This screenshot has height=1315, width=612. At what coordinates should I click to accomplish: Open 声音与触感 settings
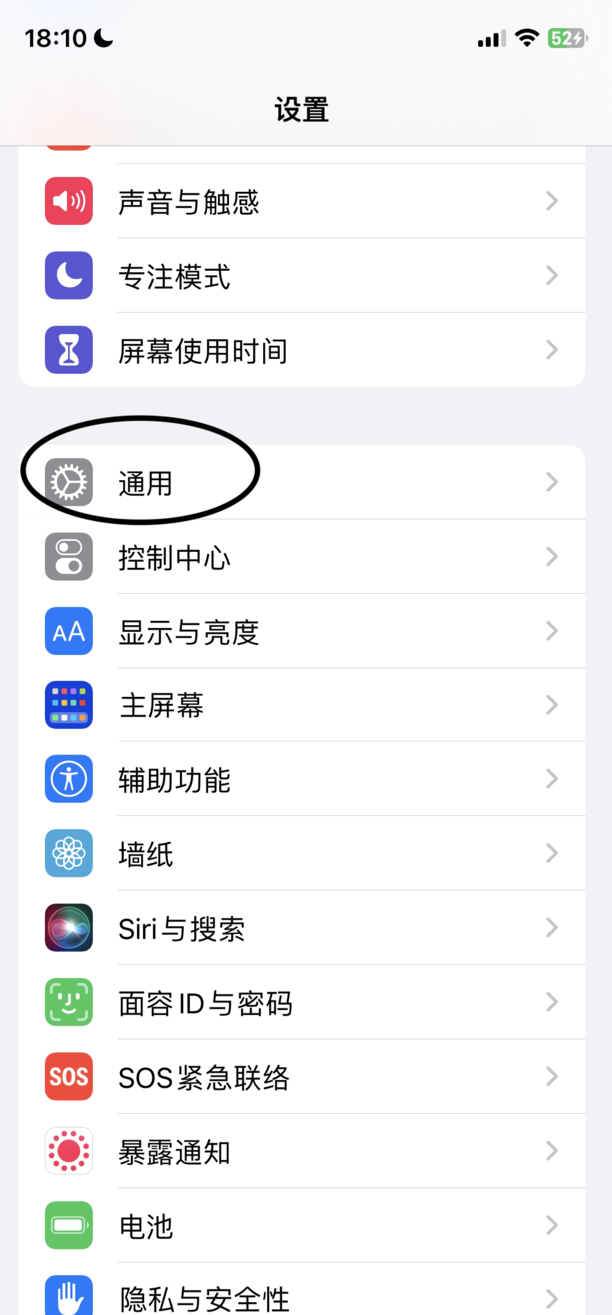[300, 202]
